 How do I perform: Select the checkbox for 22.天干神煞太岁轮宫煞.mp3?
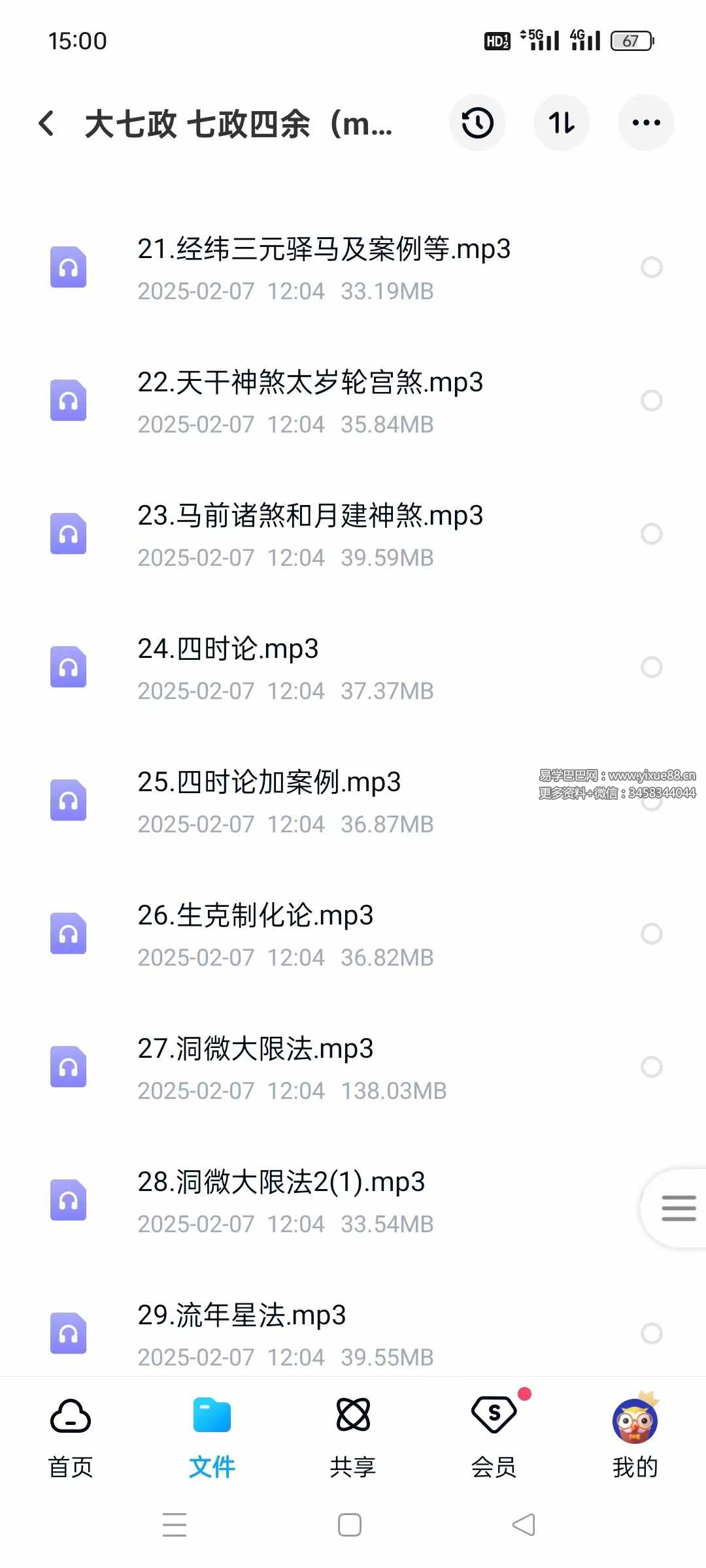[651, 400]
